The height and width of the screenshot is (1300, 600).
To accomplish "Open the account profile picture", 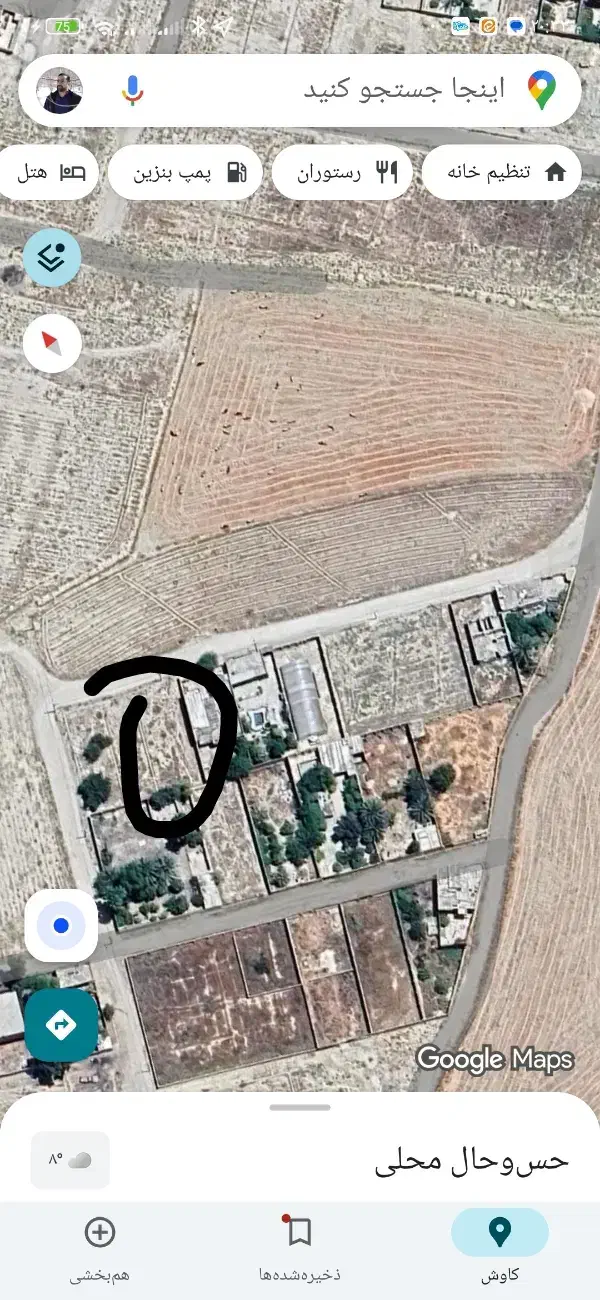I will [59, 91].
